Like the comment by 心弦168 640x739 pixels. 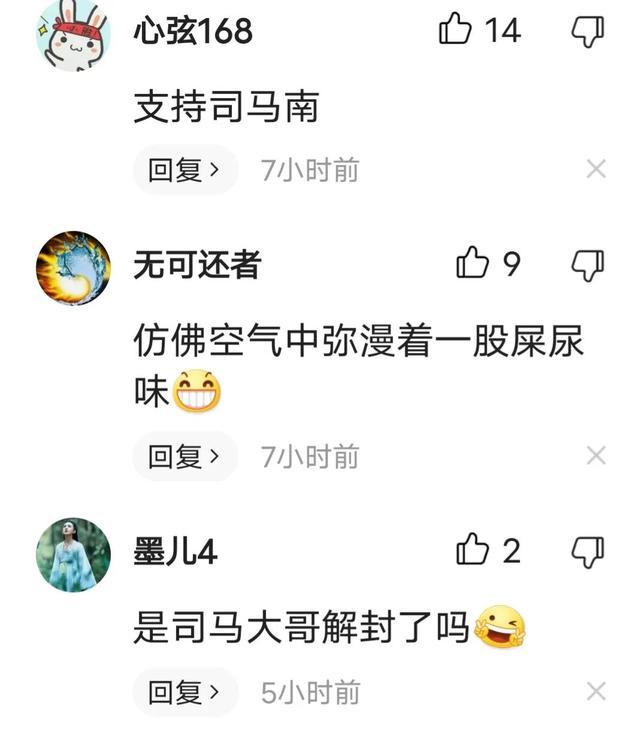(455, 30)
